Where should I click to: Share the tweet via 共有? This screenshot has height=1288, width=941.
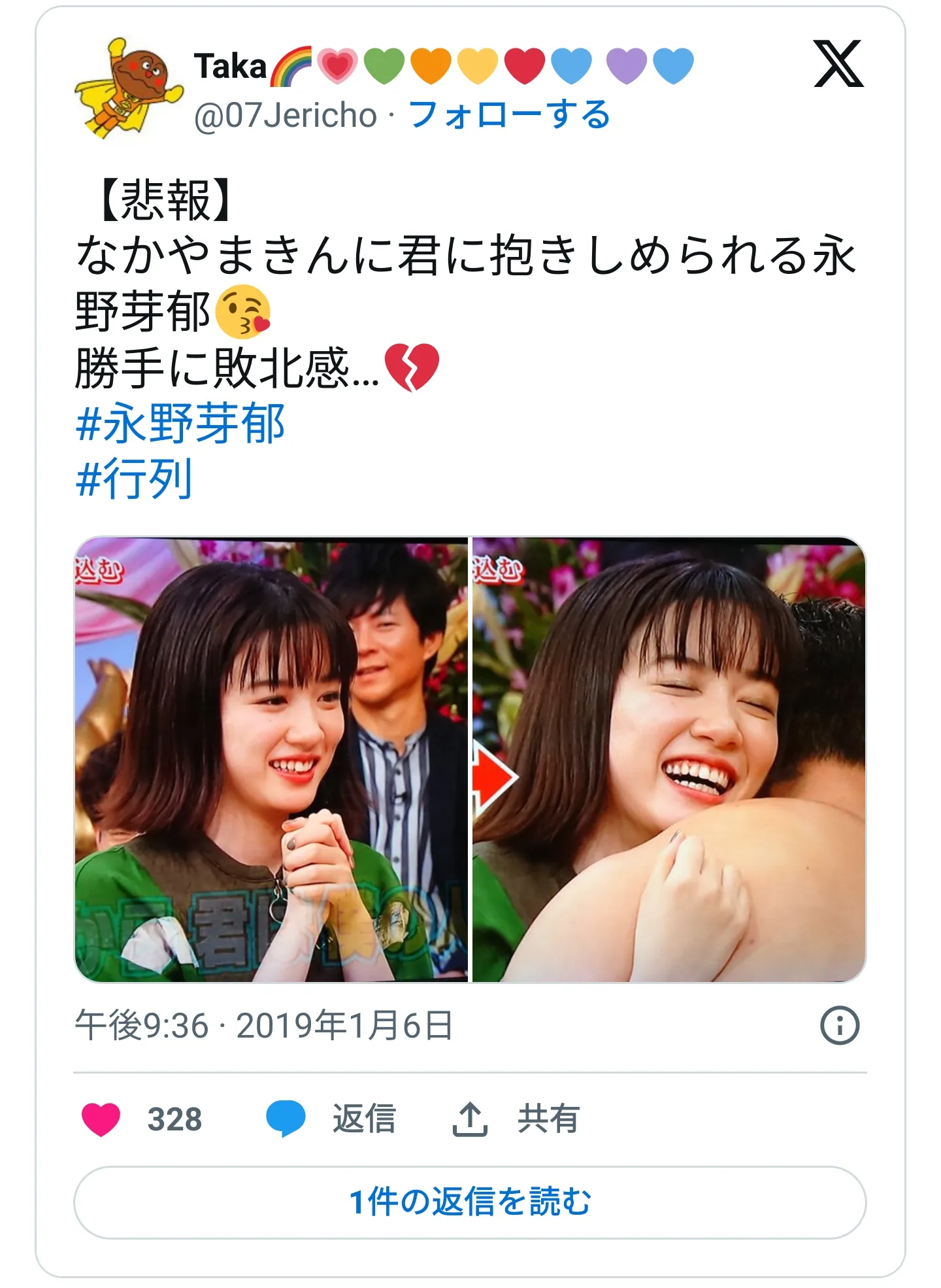[516, 1119]
